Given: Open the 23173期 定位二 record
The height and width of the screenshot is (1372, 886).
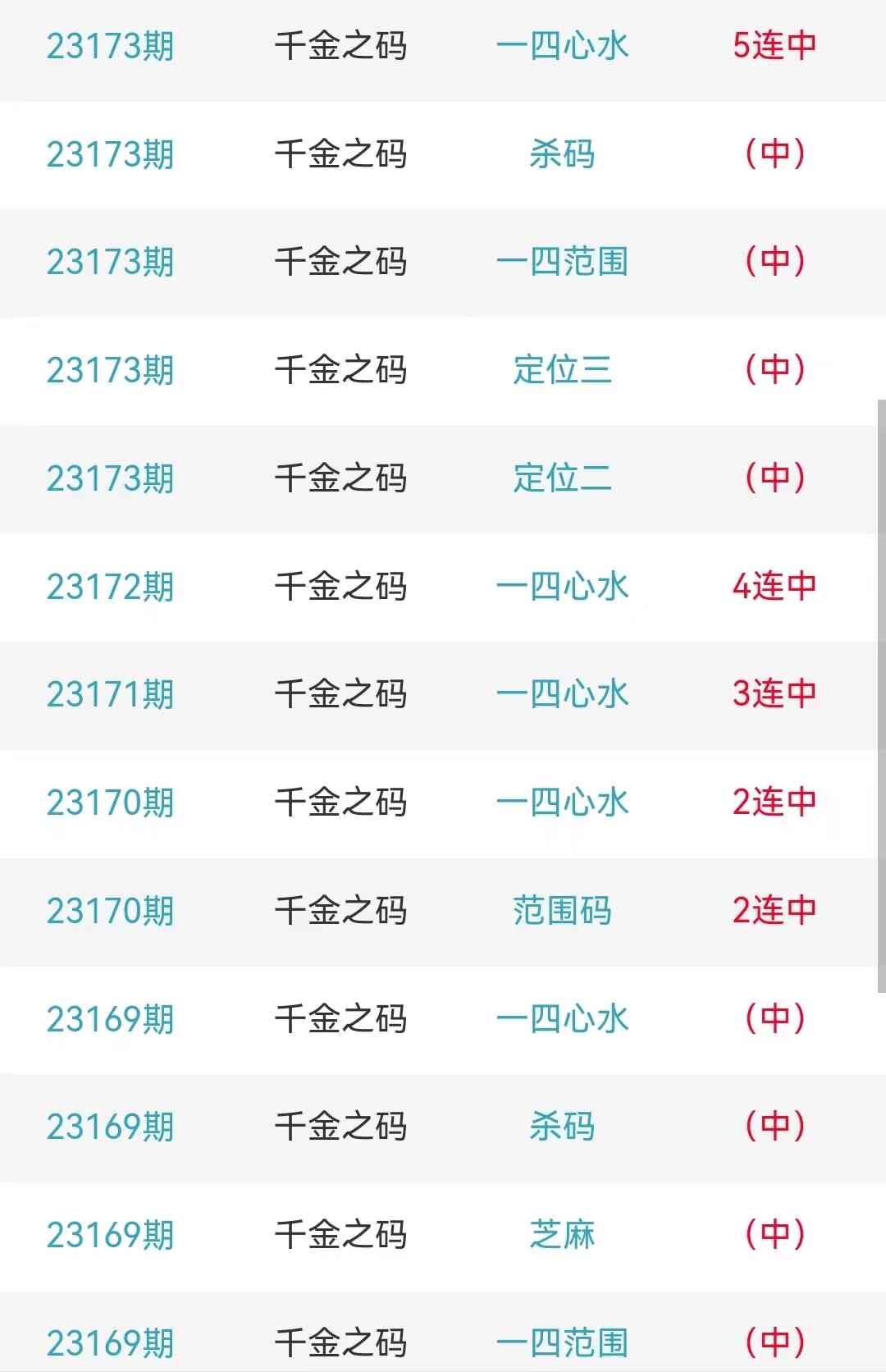Looking at the screenshot, I should point(562,478).
